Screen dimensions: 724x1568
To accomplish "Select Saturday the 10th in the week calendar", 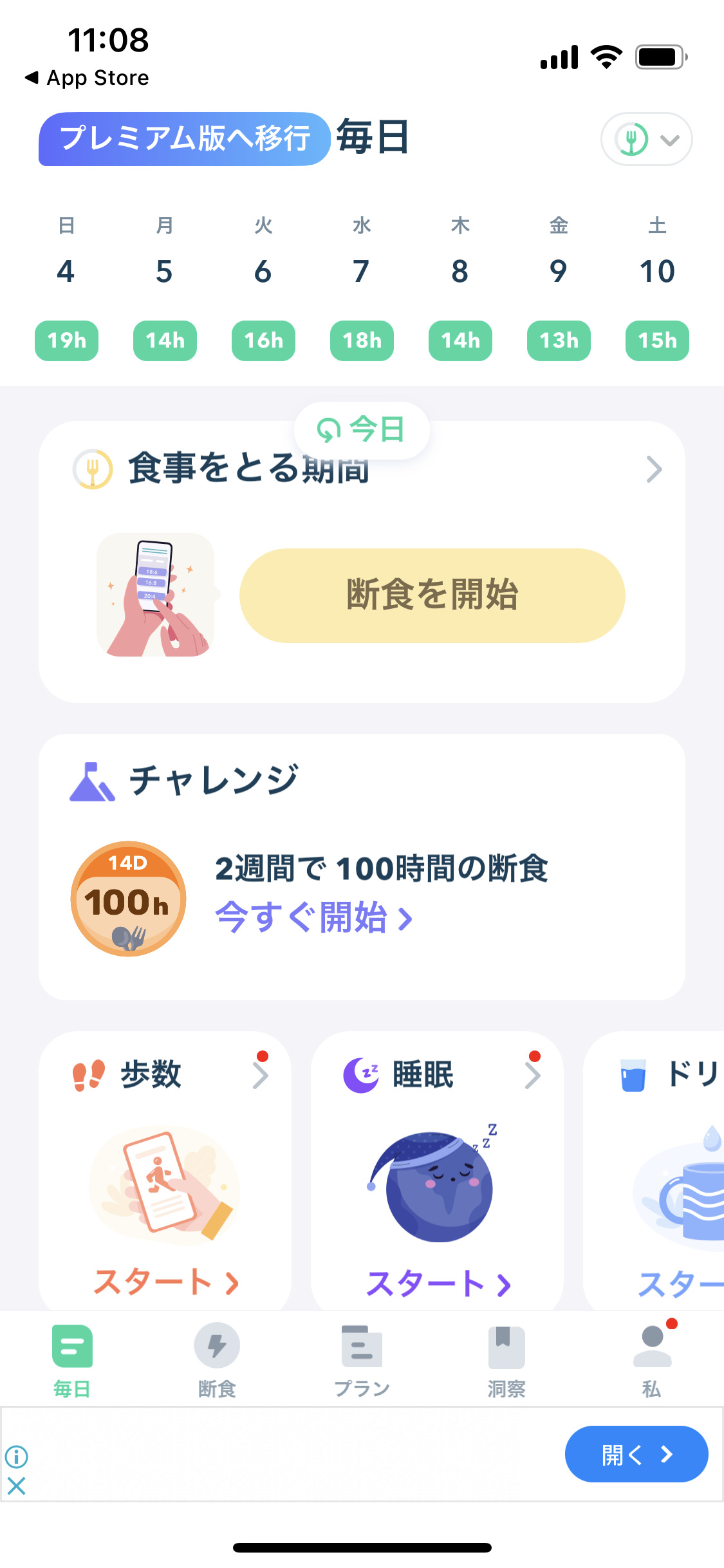I will (657, 270).
